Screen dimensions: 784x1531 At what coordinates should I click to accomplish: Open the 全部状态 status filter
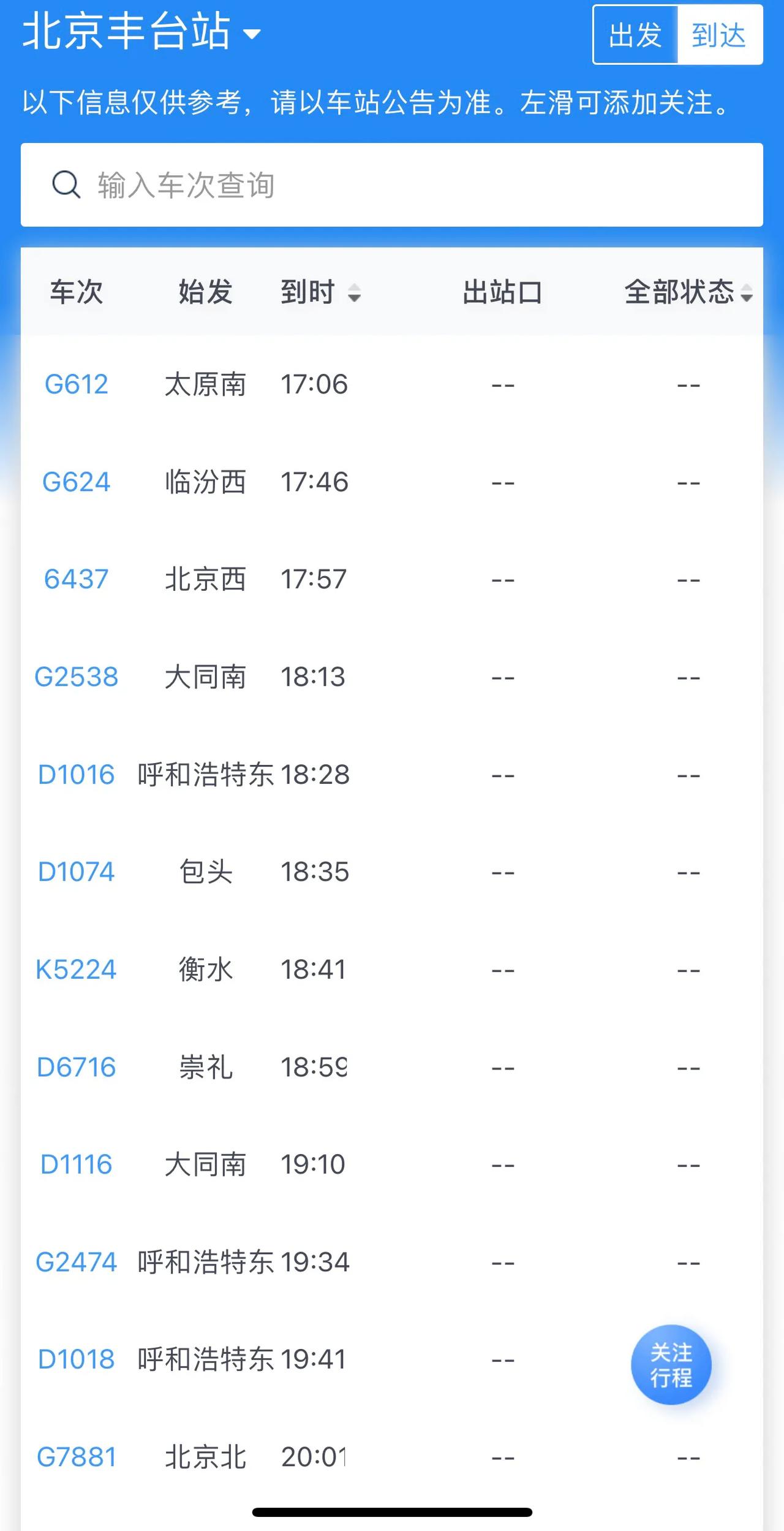[688, 292]
